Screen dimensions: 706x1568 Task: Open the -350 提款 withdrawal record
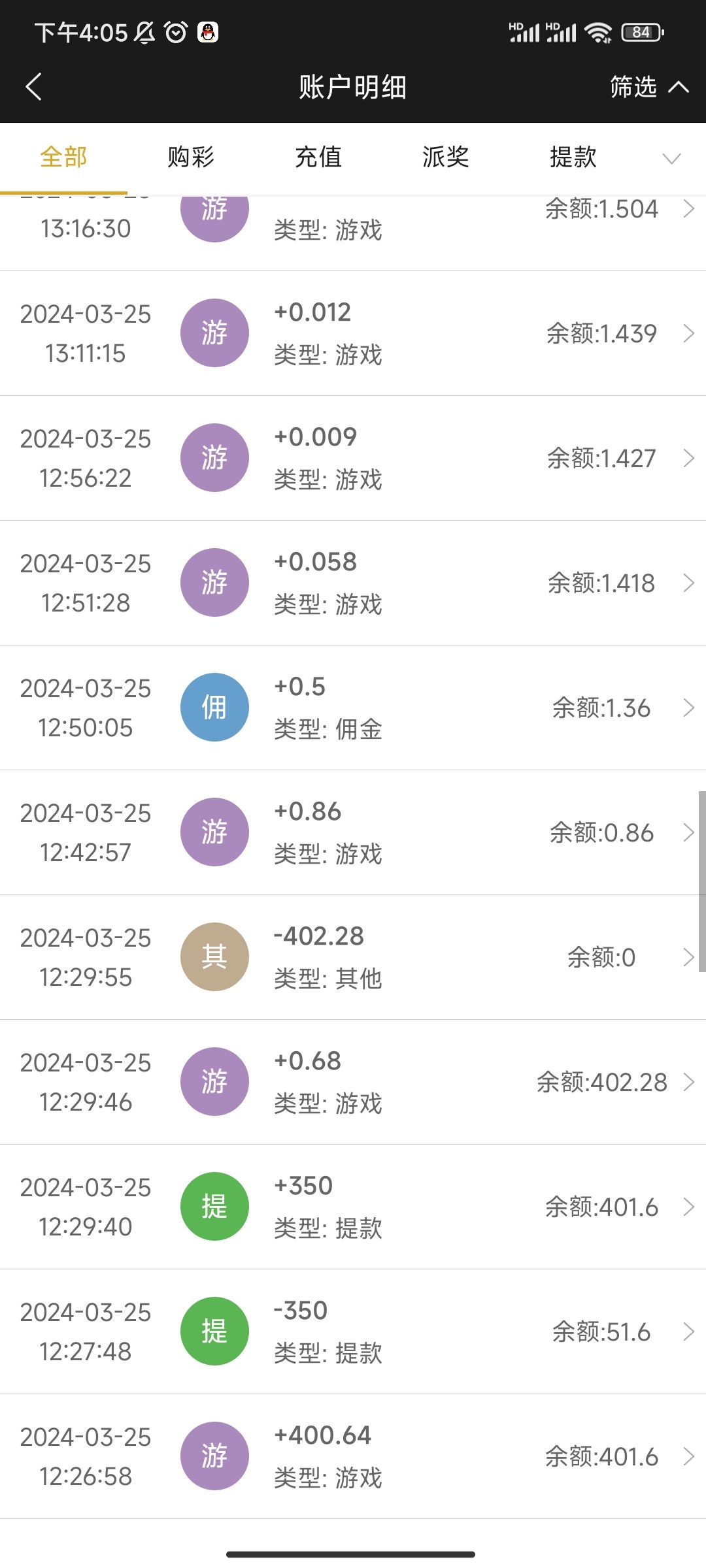pyautogui.click(x=353, y=1331)
